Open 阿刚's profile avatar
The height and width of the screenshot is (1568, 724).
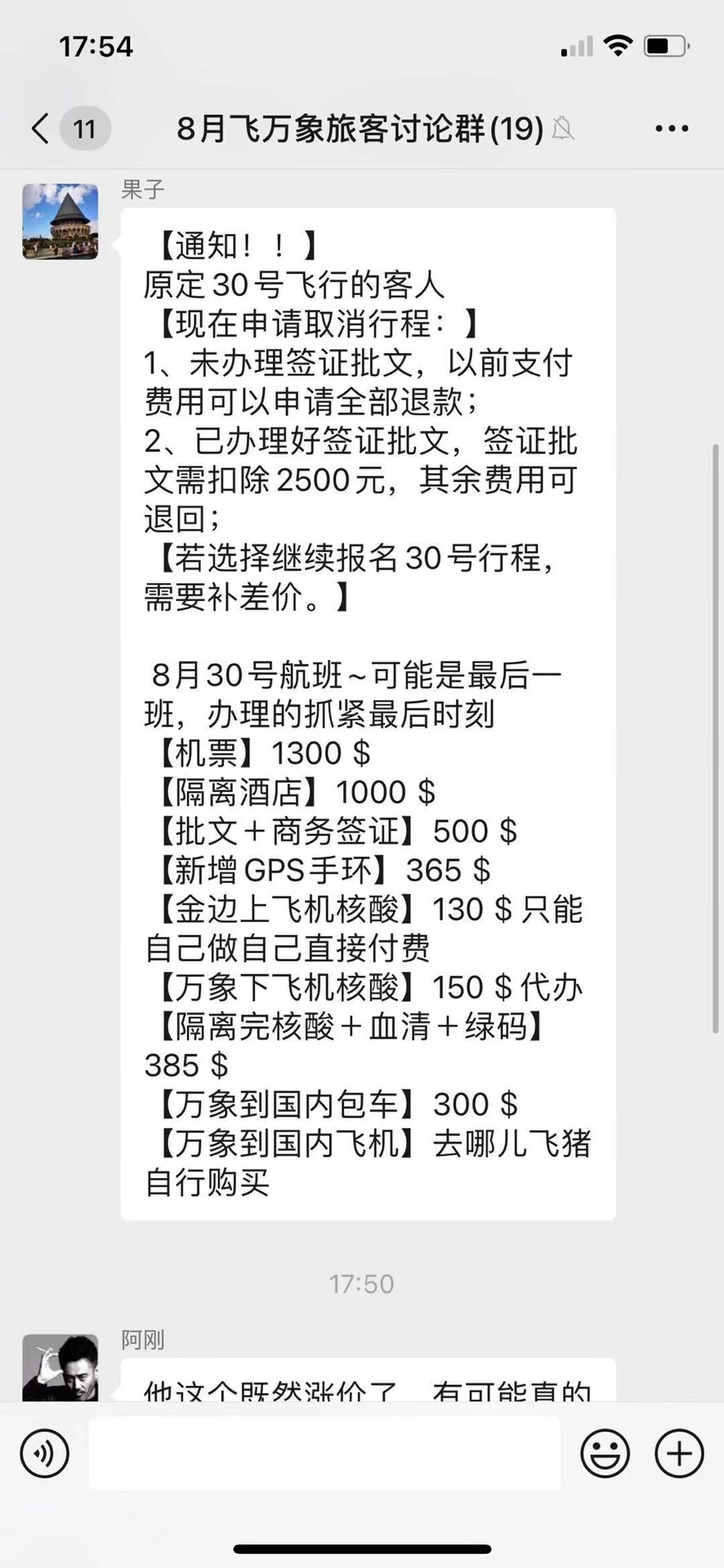coord(60,1368)
